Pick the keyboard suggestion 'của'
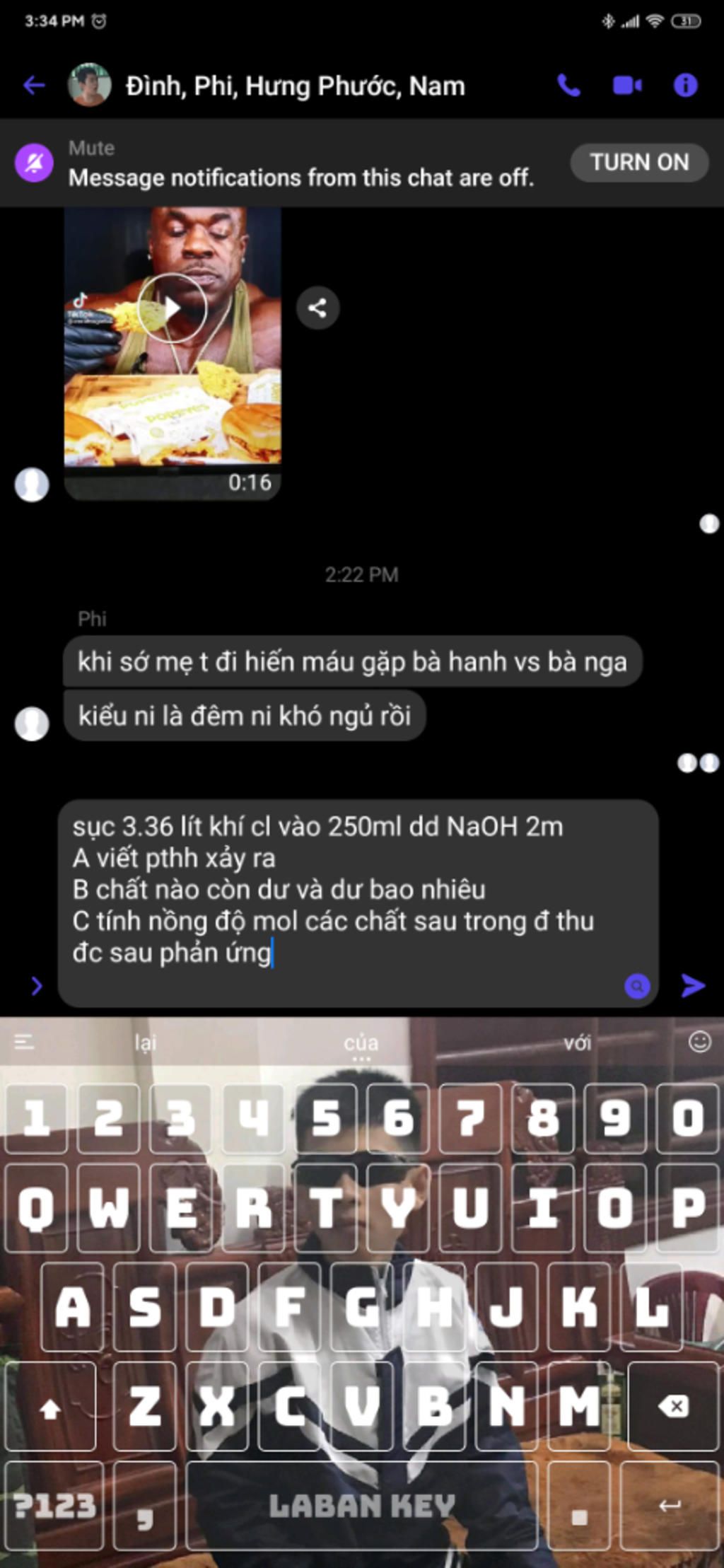Viewport: 724px width, 1568px height. point(361,1043)
